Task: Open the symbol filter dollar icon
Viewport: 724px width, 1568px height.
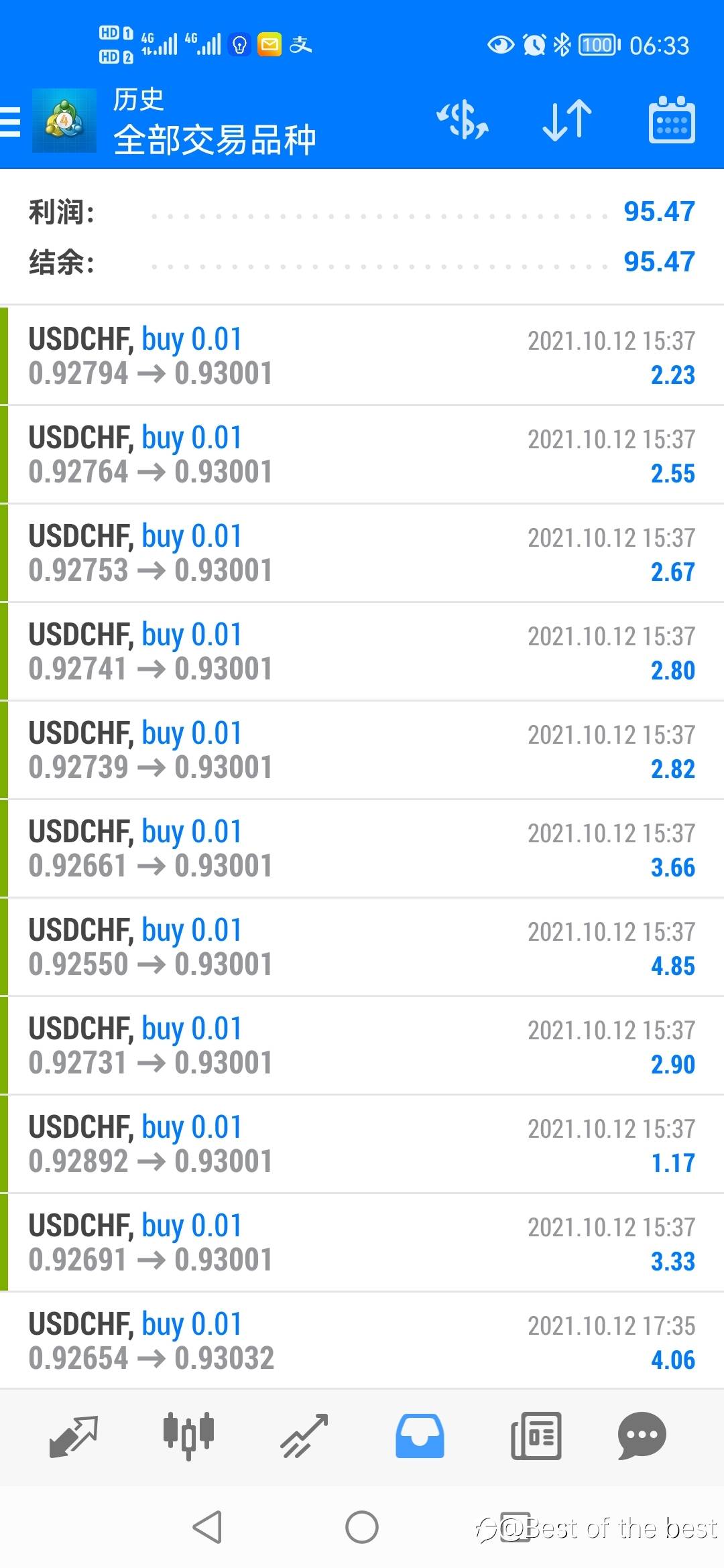Action: [463, 121]
